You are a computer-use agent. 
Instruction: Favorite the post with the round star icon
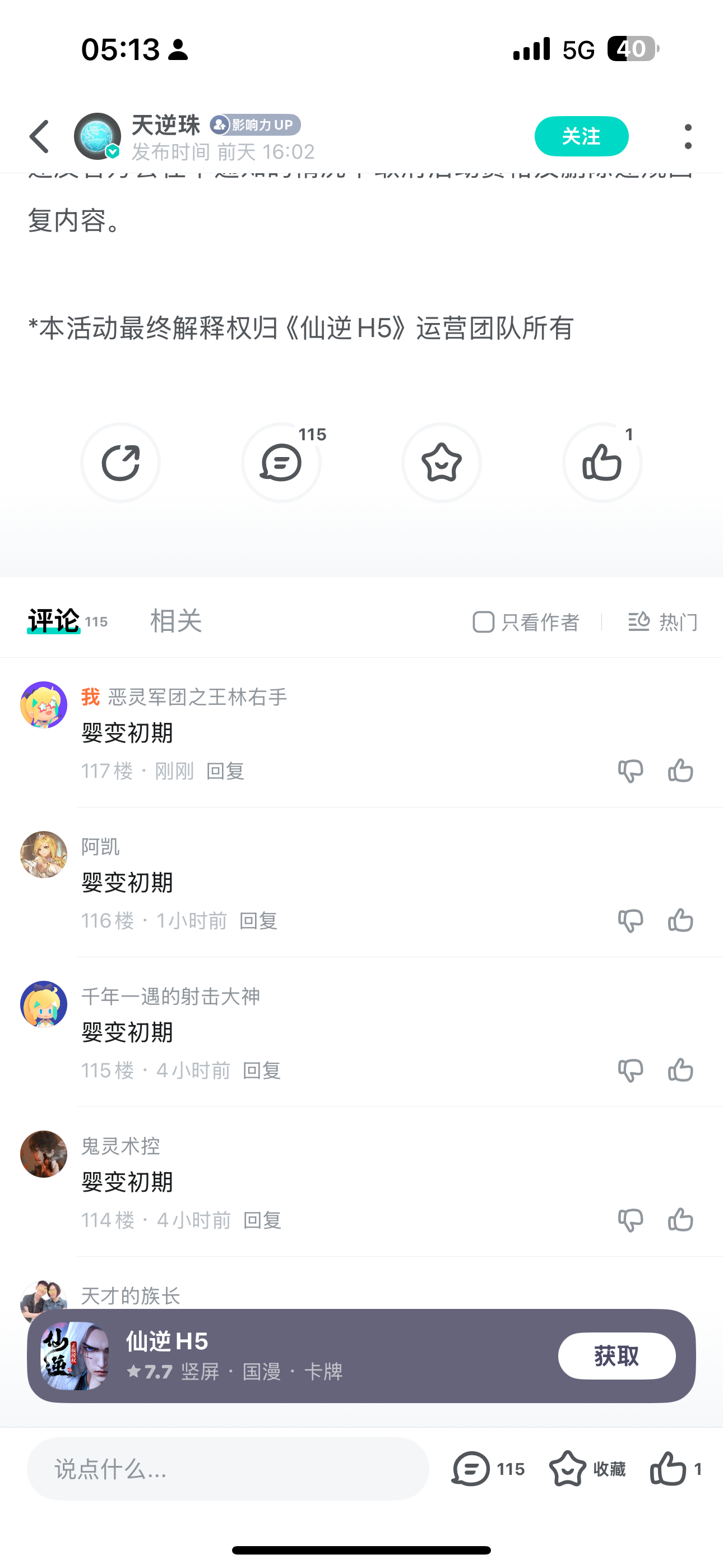pos(441,463)
